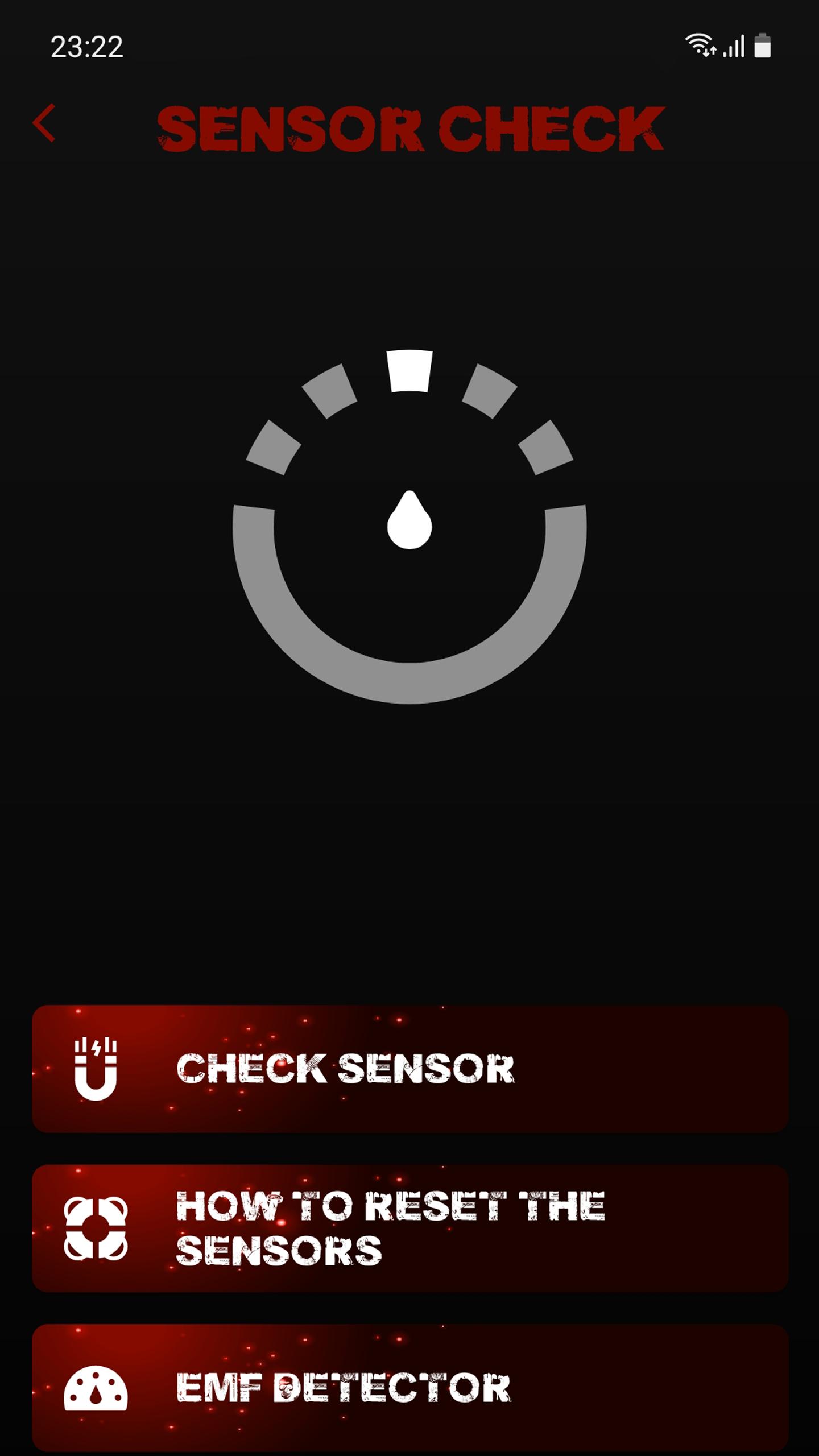Open How to Reset the Sensors
The image size is (819, 1456).
tap(409, 1228)
